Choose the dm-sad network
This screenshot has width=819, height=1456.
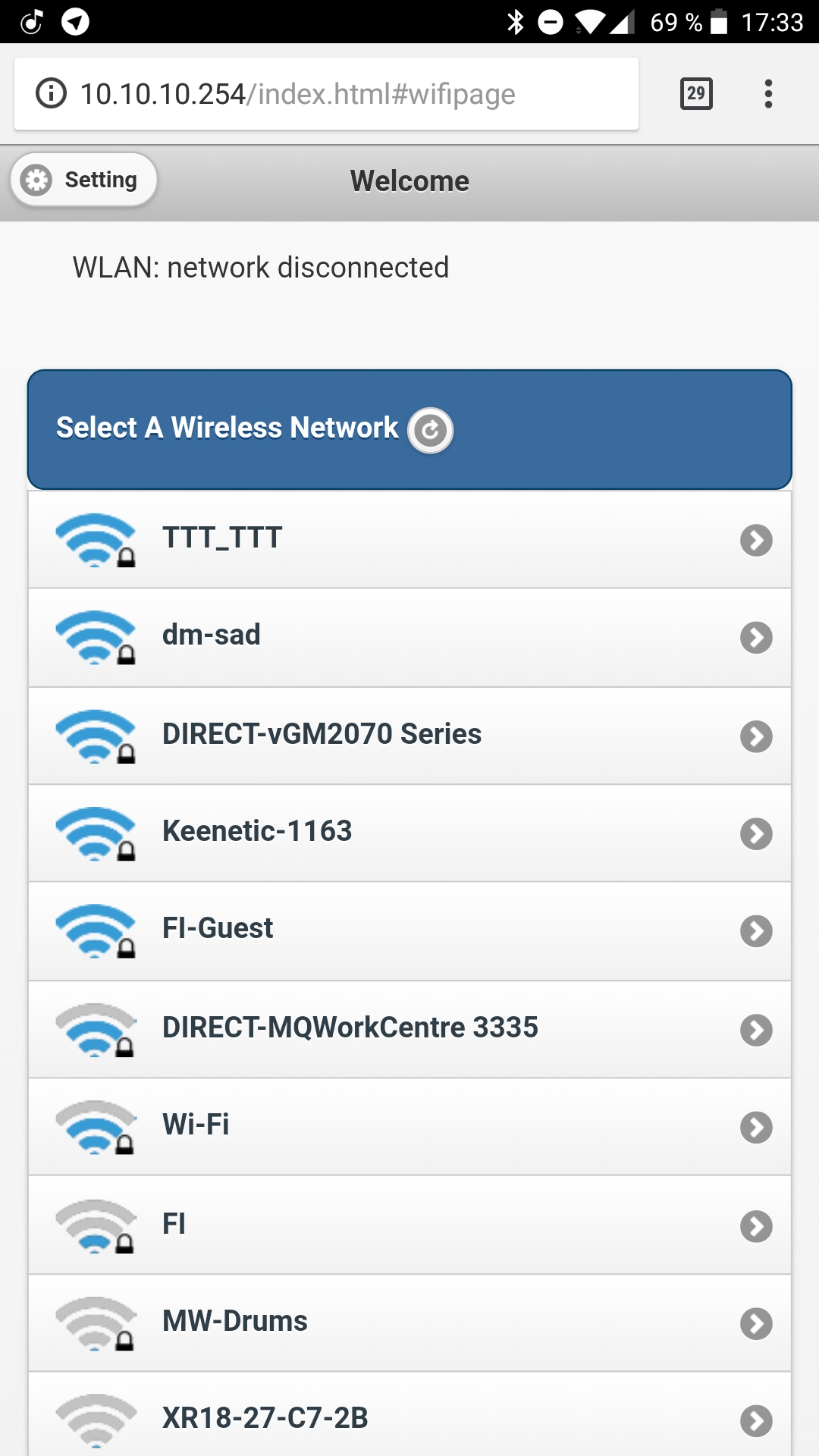coord(409,638)
